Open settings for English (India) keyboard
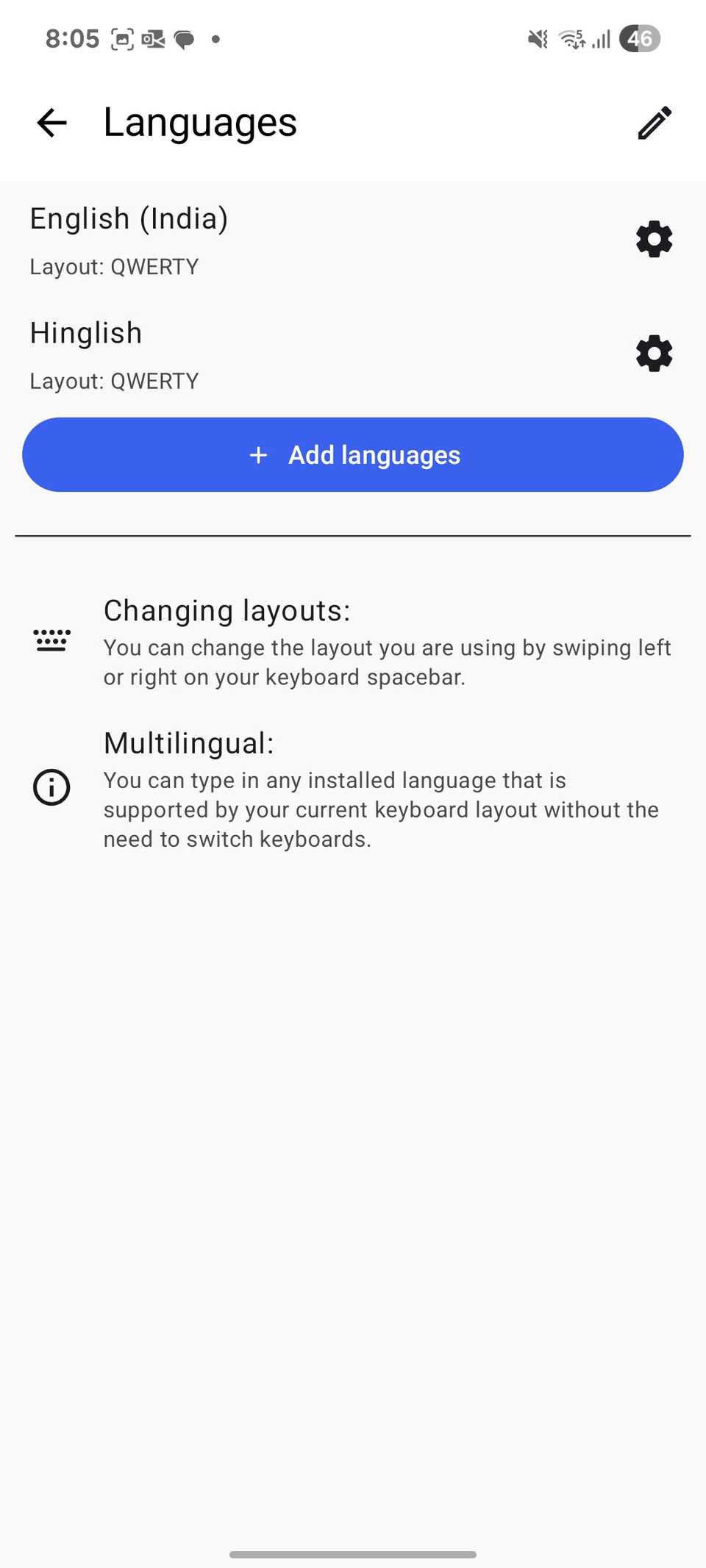The image size is (706, 1568). point(654,239)
